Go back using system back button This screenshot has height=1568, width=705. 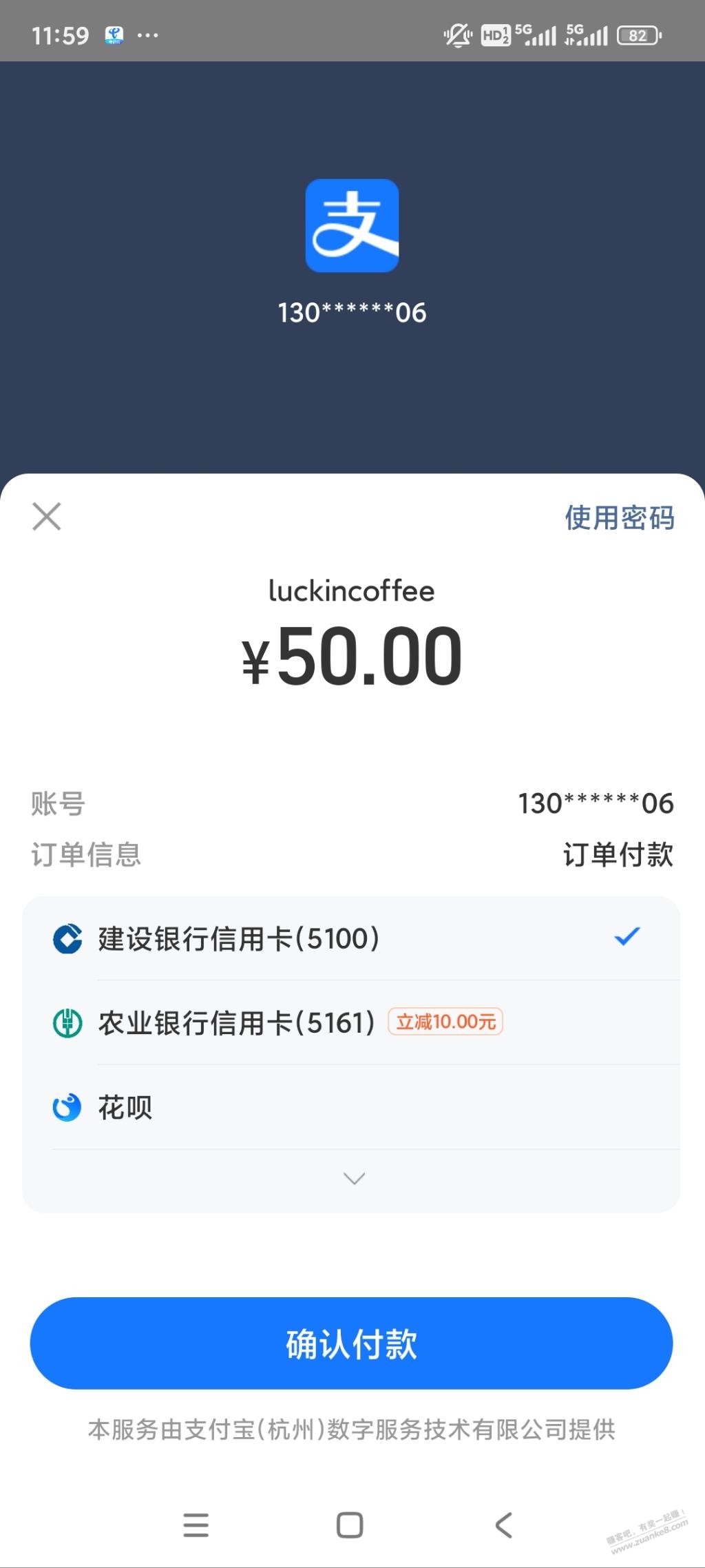point(504,1525)
